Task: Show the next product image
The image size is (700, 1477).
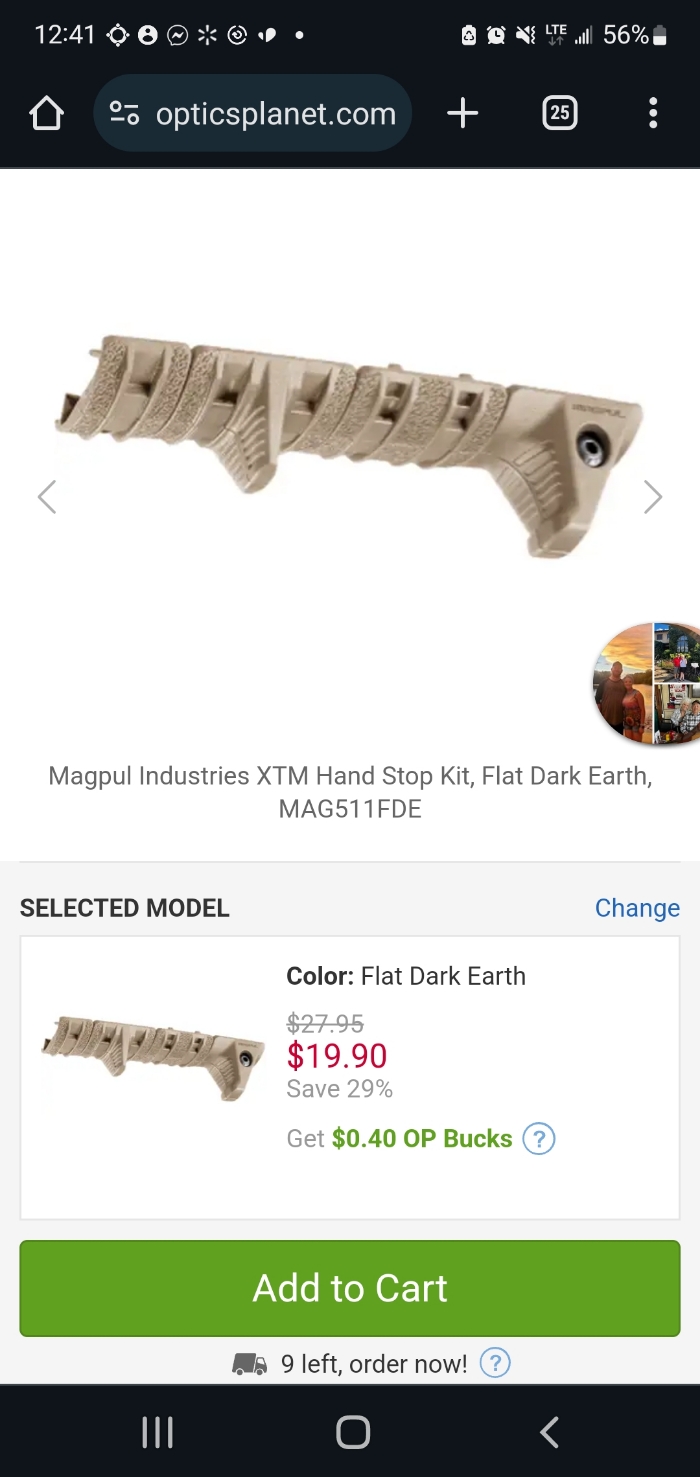Action: (x=653, y=497)
